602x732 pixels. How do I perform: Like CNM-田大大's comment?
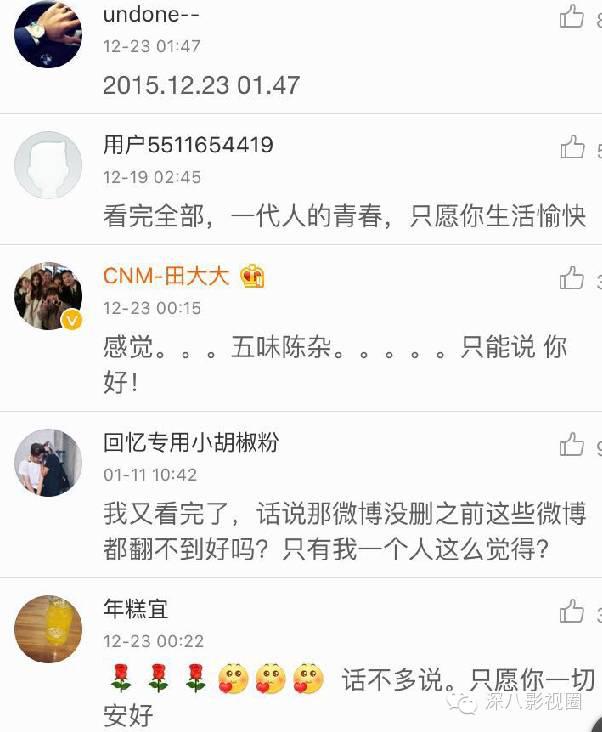pos(572,278)
